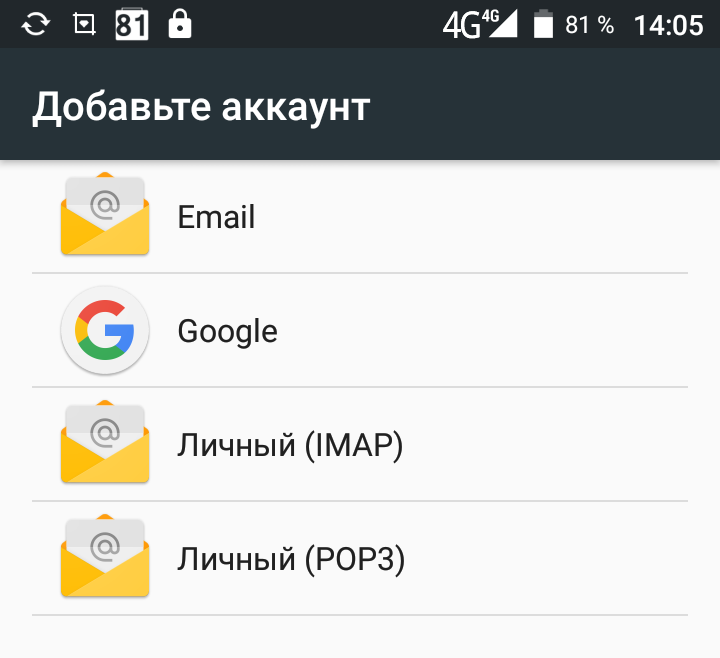Add a Google account

[x=227, y=331]
